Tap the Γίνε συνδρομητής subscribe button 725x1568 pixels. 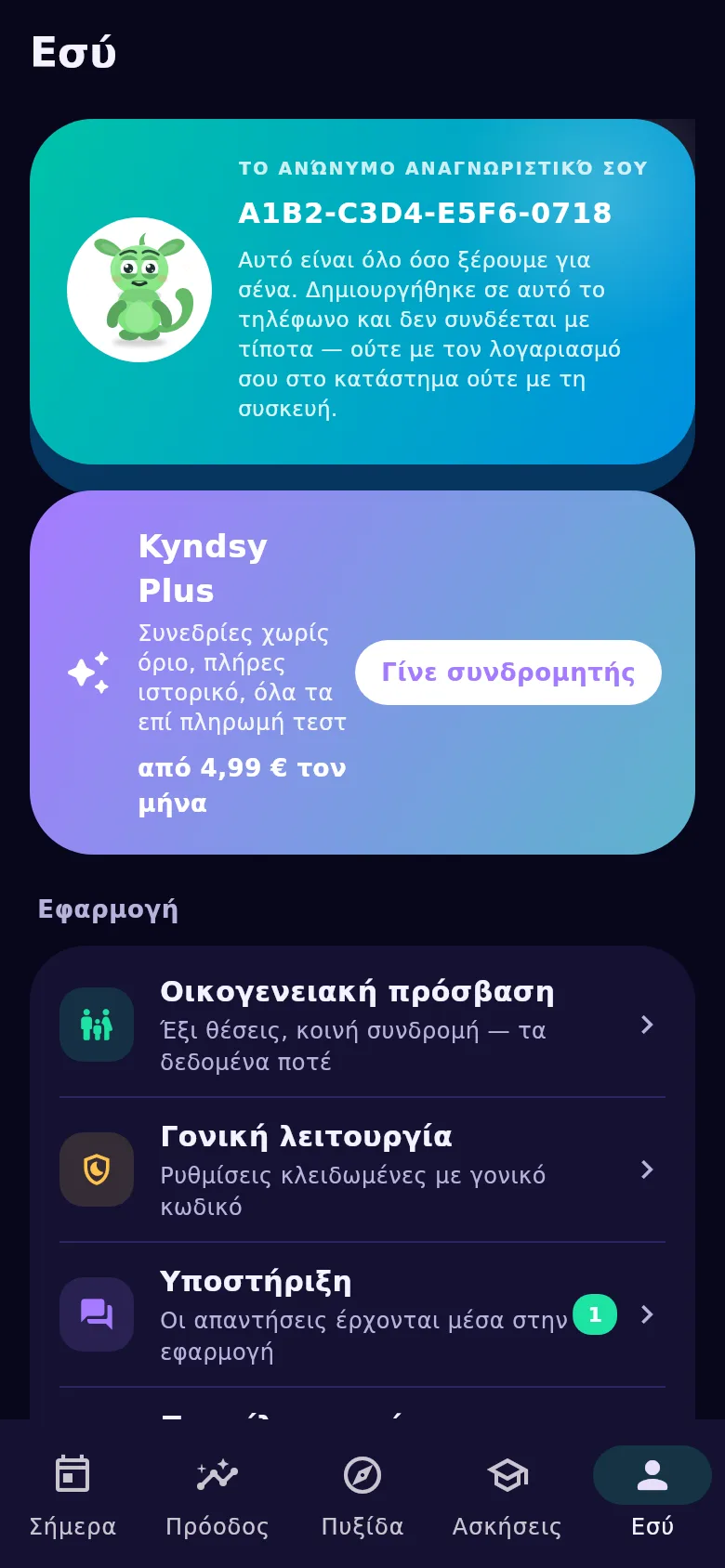click(508, 673)
